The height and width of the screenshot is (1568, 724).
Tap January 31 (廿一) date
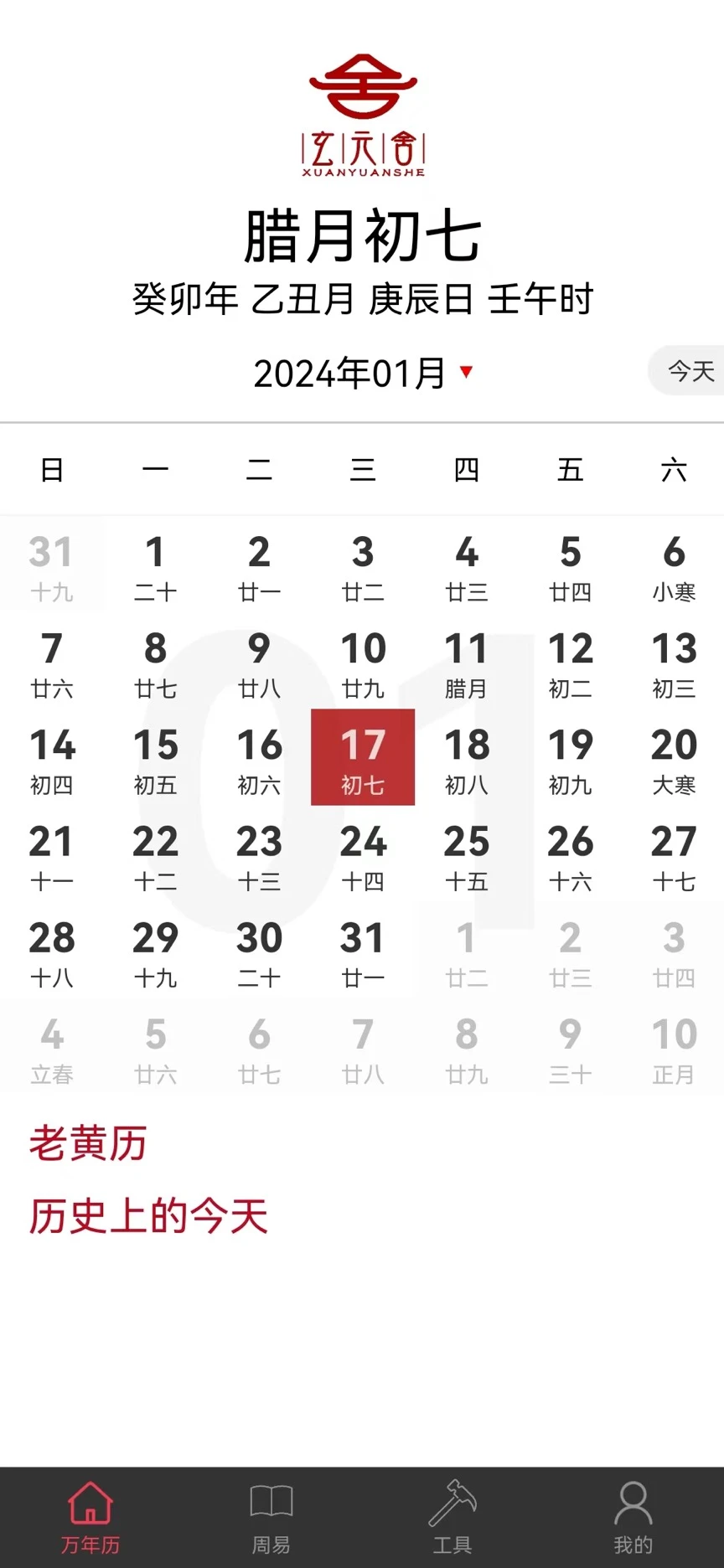pos(363,952)
